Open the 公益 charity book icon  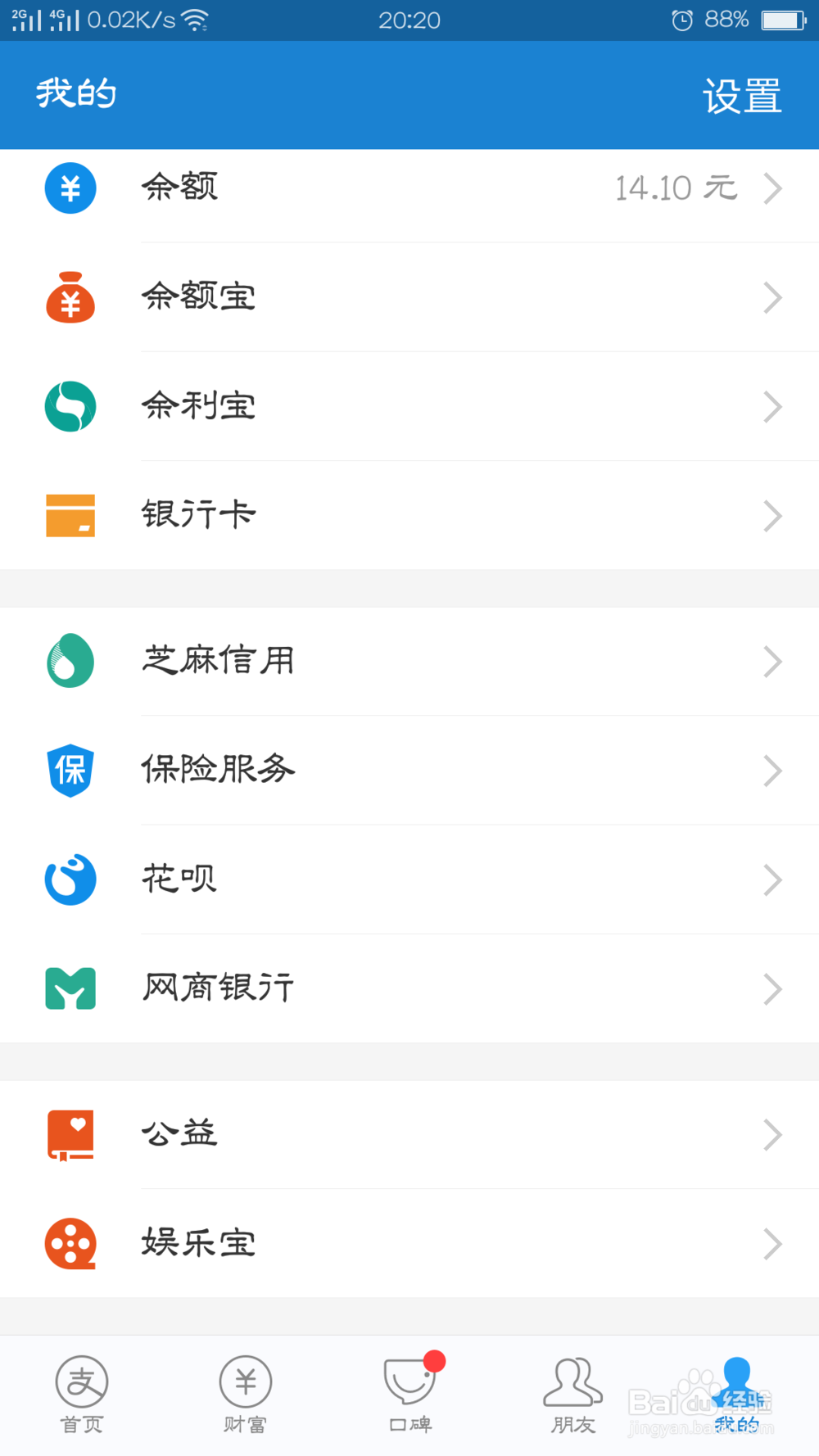coord(70,1134)
